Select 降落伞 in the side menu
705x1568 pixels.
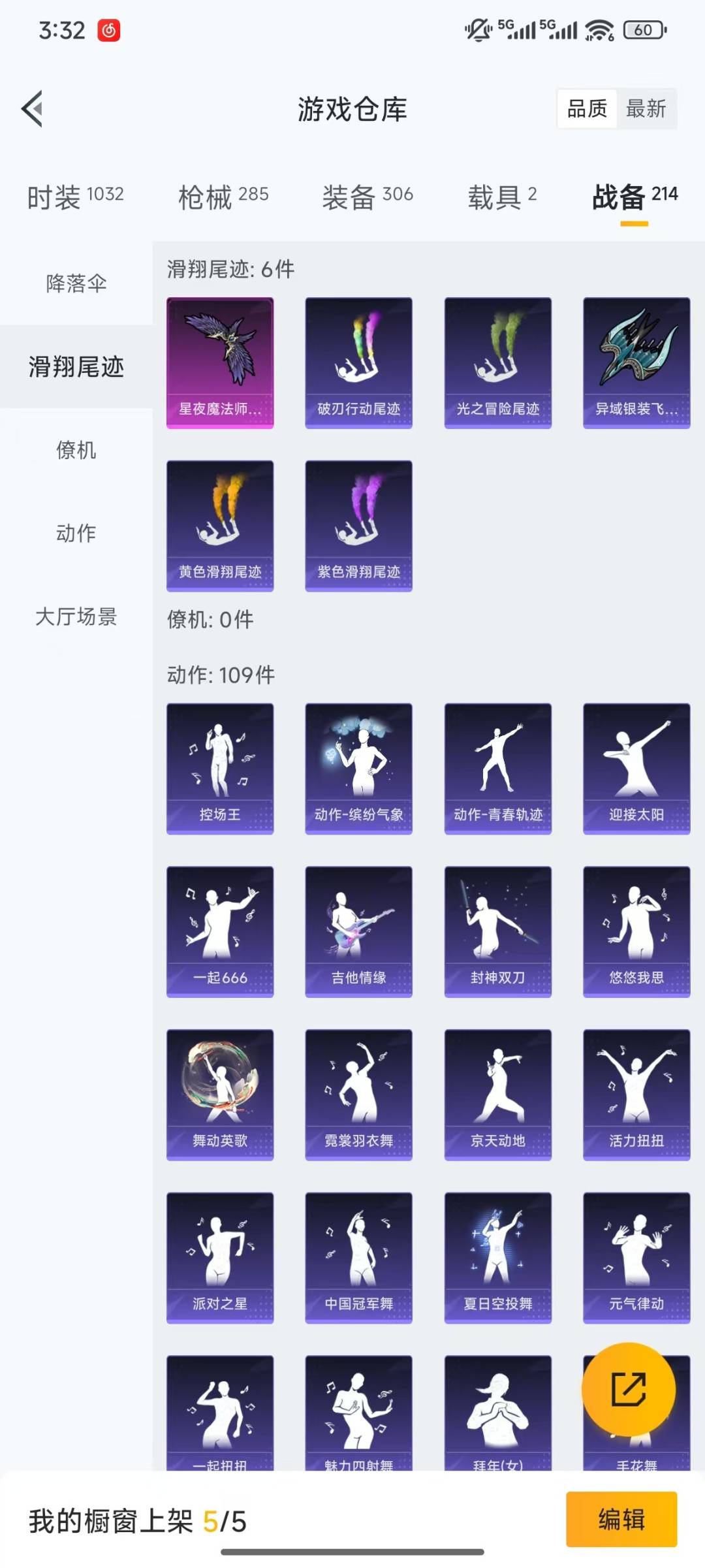point(76,283)
